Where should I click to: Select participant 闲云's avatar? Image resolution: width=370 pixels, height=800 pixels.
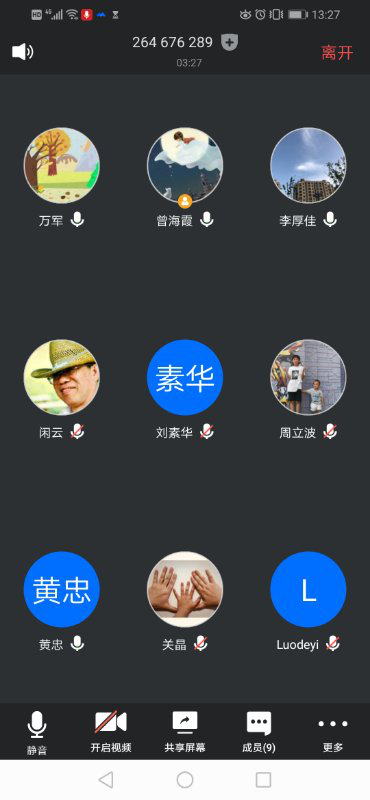click(62, 378)
